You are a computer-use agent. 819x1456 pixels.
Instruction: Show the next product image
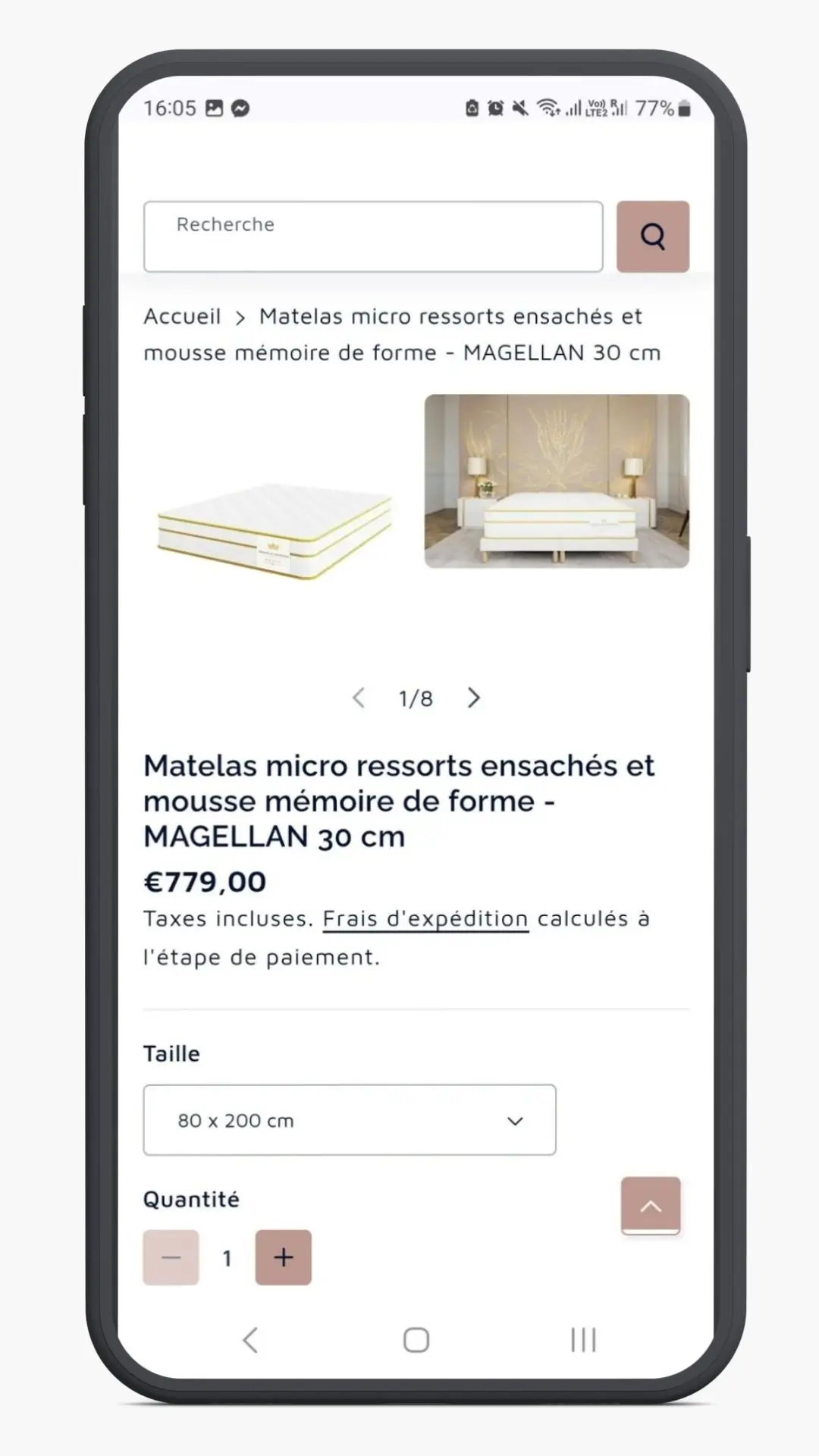474,698
